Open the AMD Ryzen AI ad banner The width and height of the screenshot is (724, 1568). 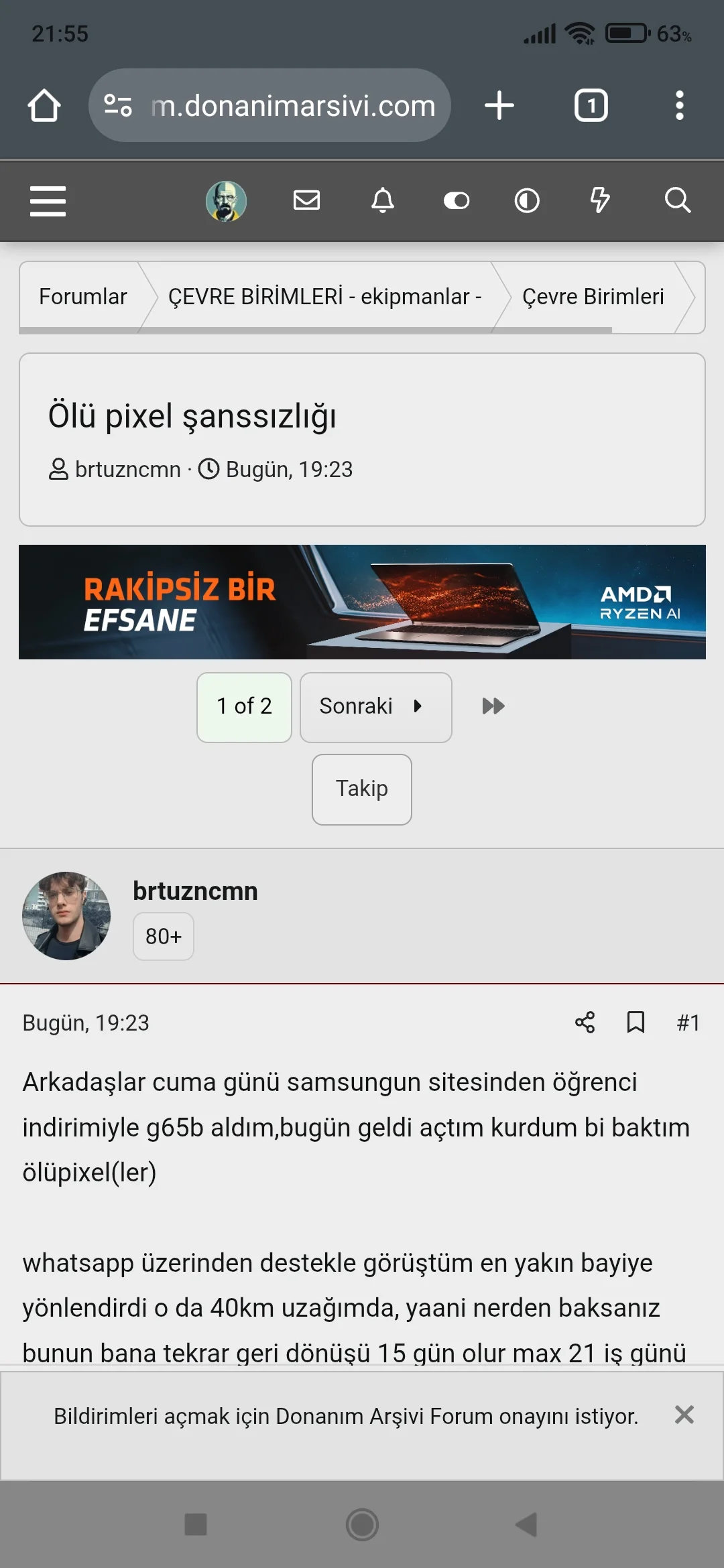click(362, 602)
